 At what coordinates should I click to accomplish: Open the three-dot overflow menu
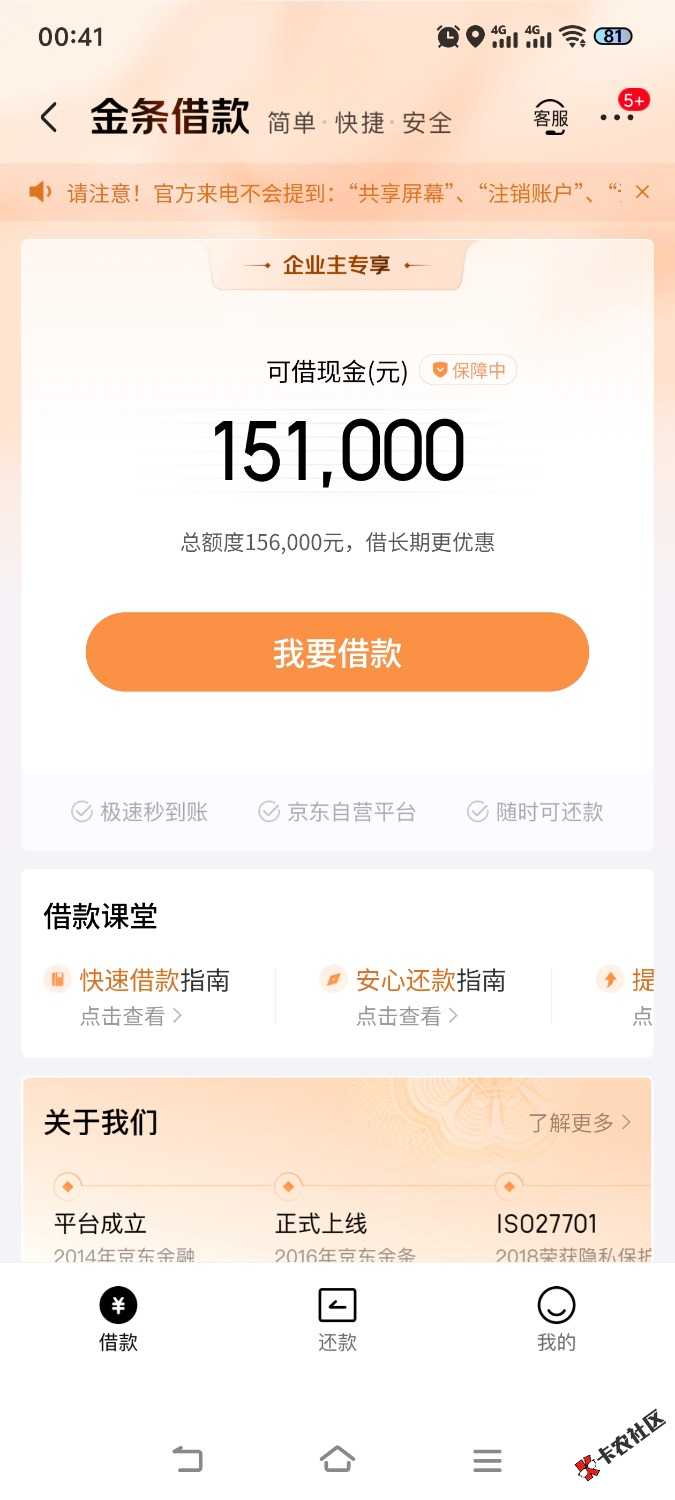point(617,118)
